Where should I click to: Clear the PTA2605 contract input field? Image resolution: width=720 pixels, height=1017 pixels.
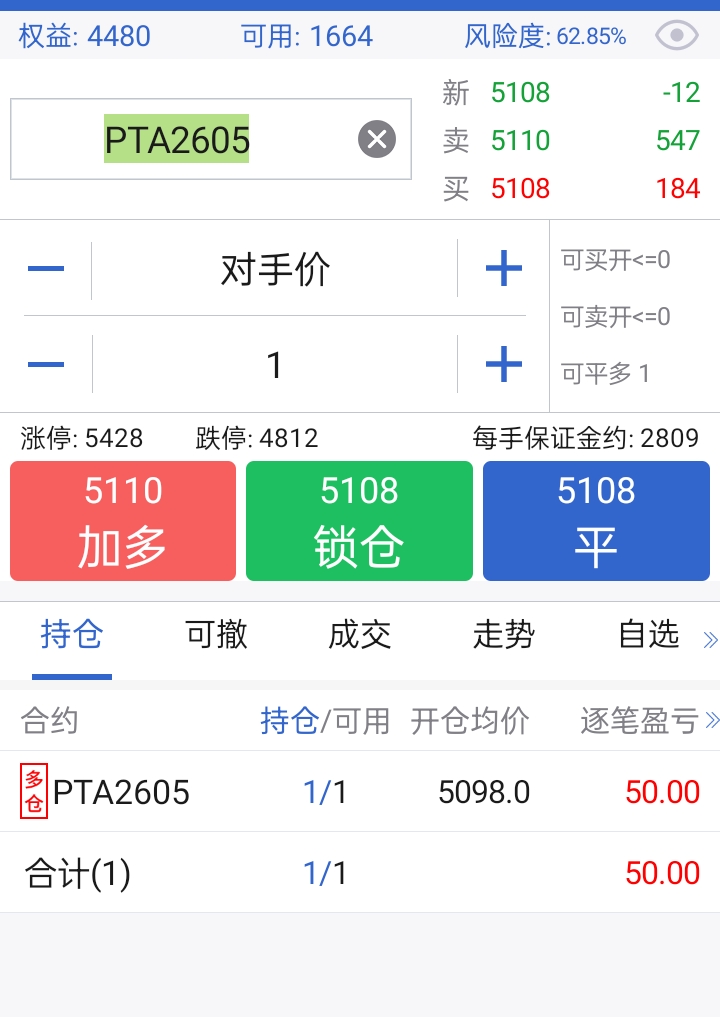click(376, 138)
